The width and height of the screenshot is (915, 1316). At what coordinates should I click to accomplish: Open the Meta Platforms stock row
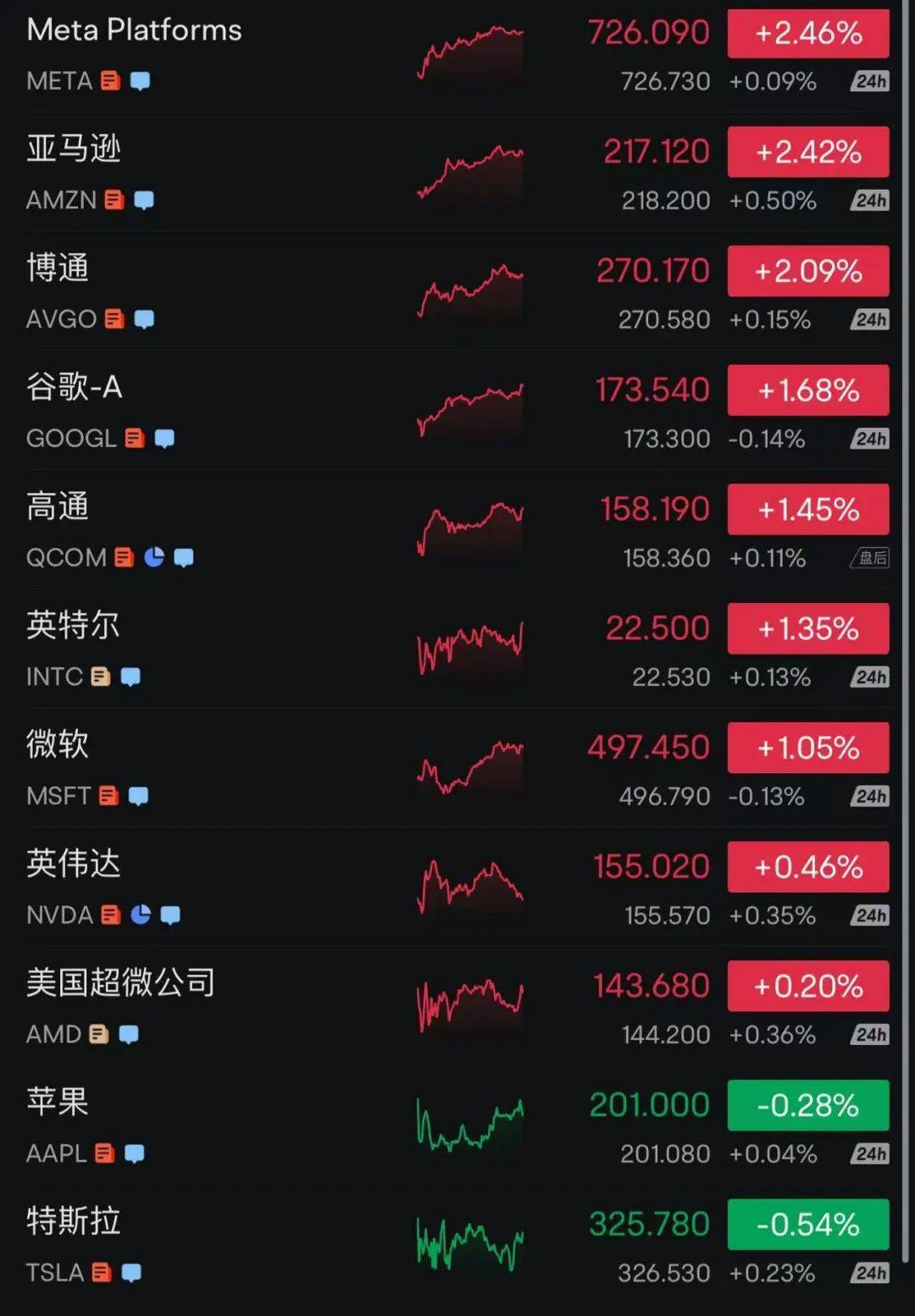click(x=134, y=31)
